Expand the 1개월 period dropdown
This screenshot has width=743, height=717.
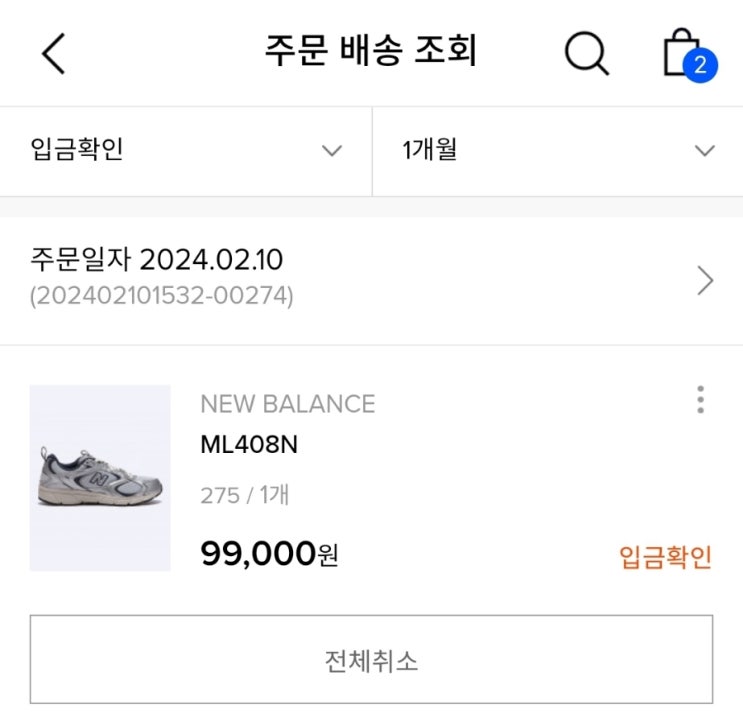[x=558, y=151]
